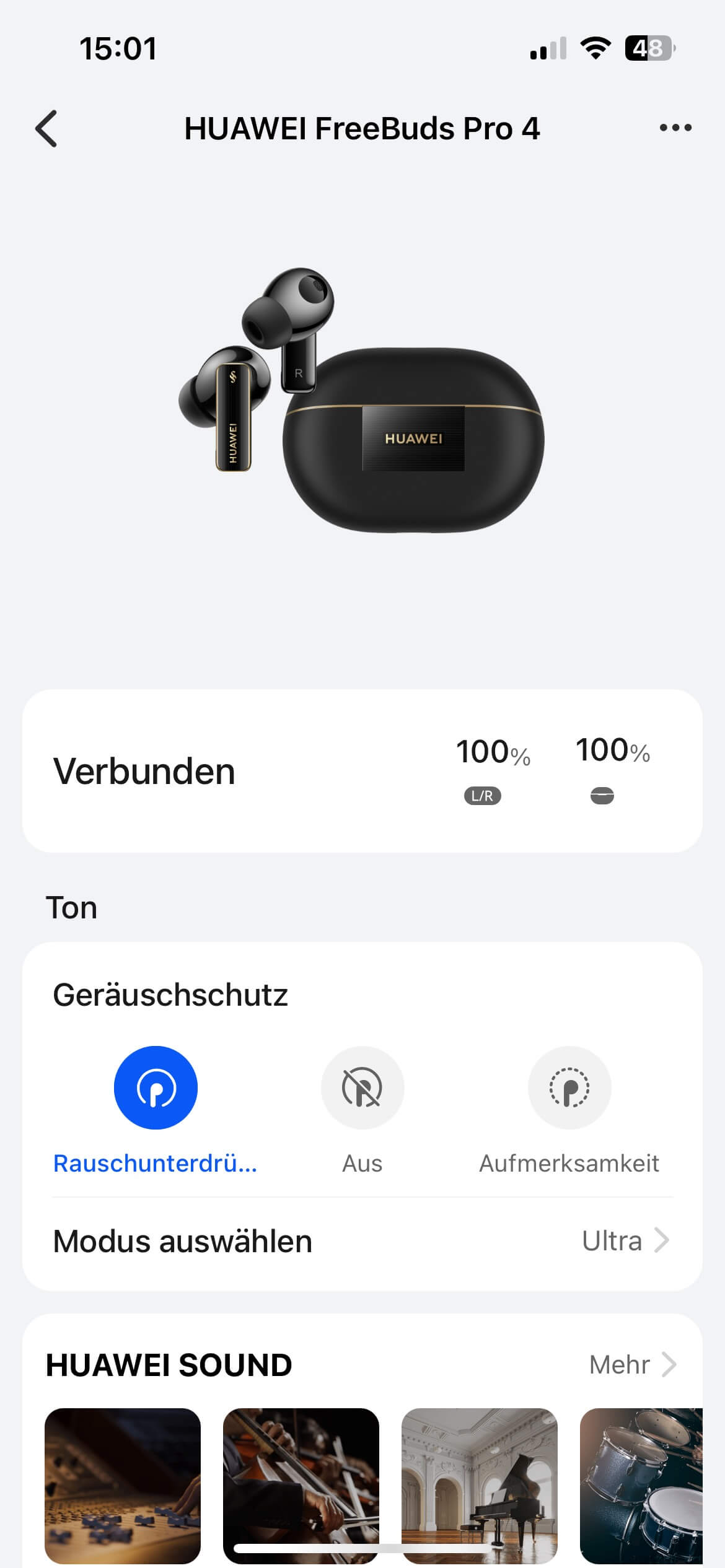Open Modus auswählen row showing Ultra

362,1241
